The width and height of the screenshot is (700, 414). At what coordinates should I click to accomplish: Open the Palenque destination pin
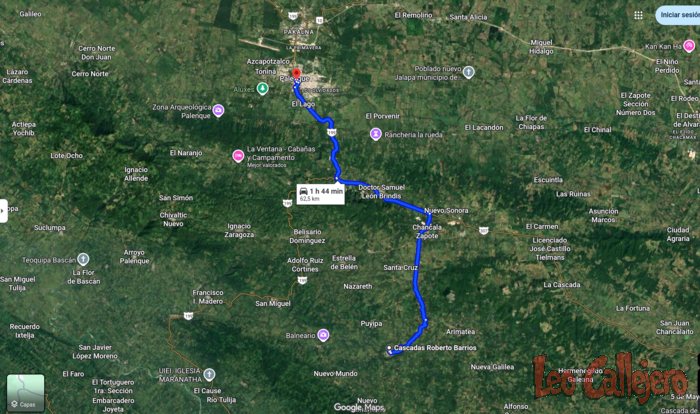pyautogui.click(x=297, y=74)
